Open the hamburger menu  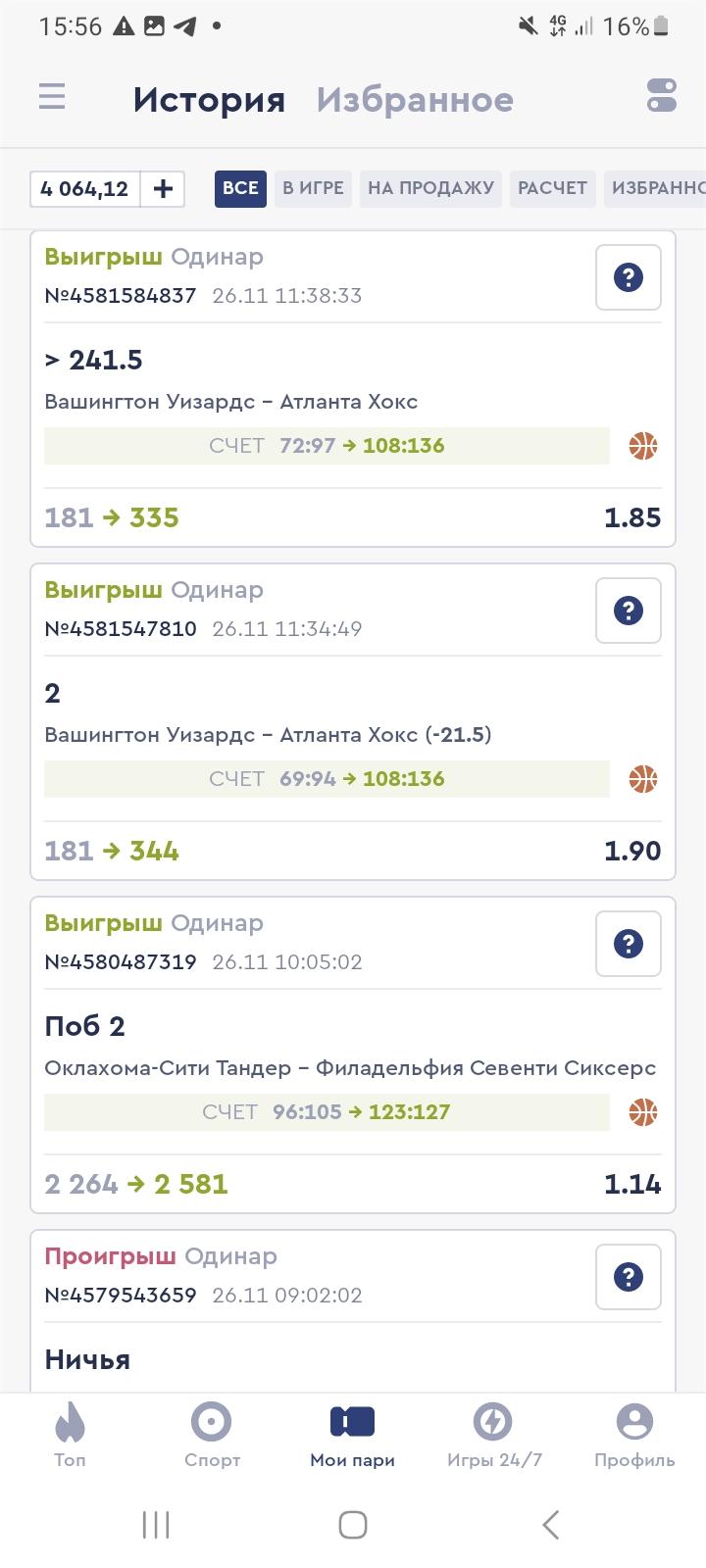point(52,97)
